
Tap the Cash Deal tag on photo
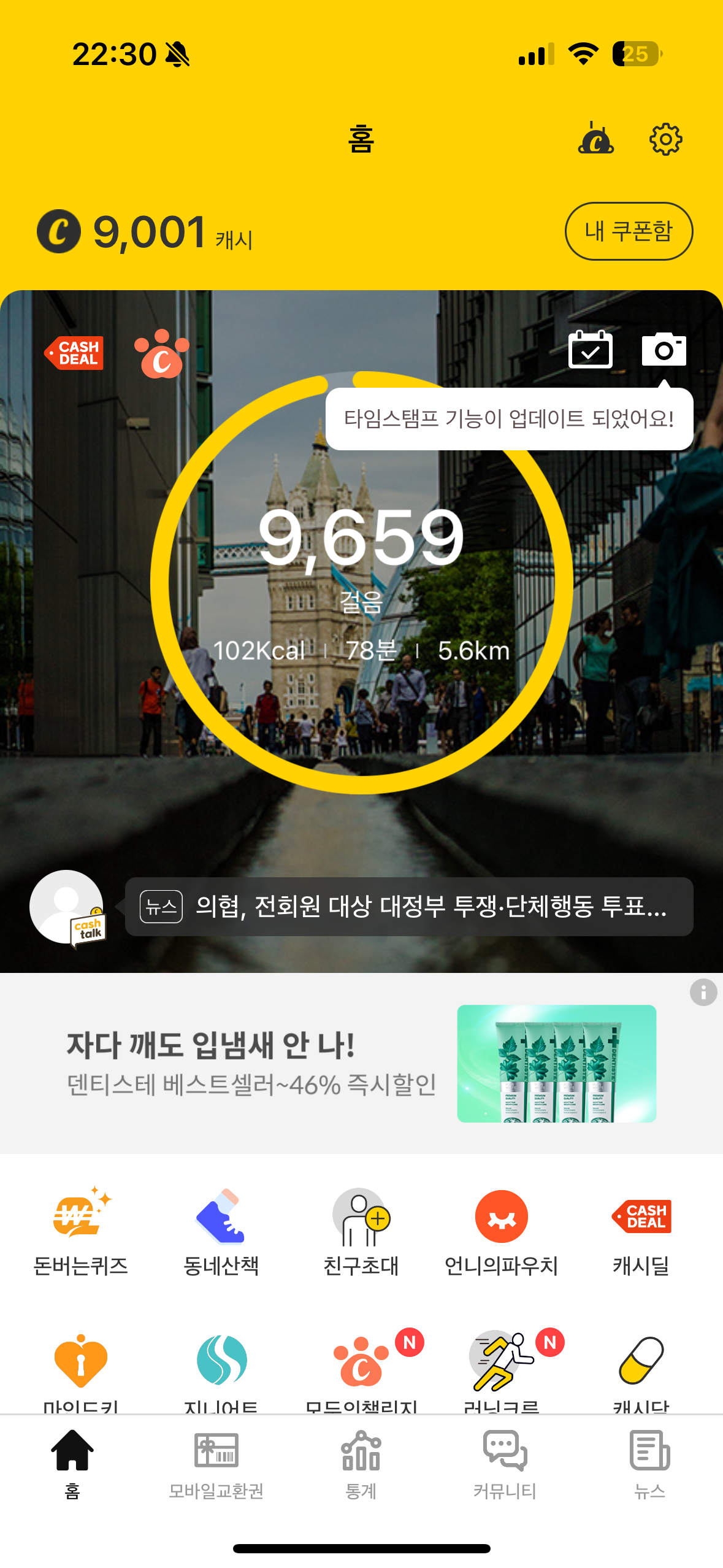[74, 353]
